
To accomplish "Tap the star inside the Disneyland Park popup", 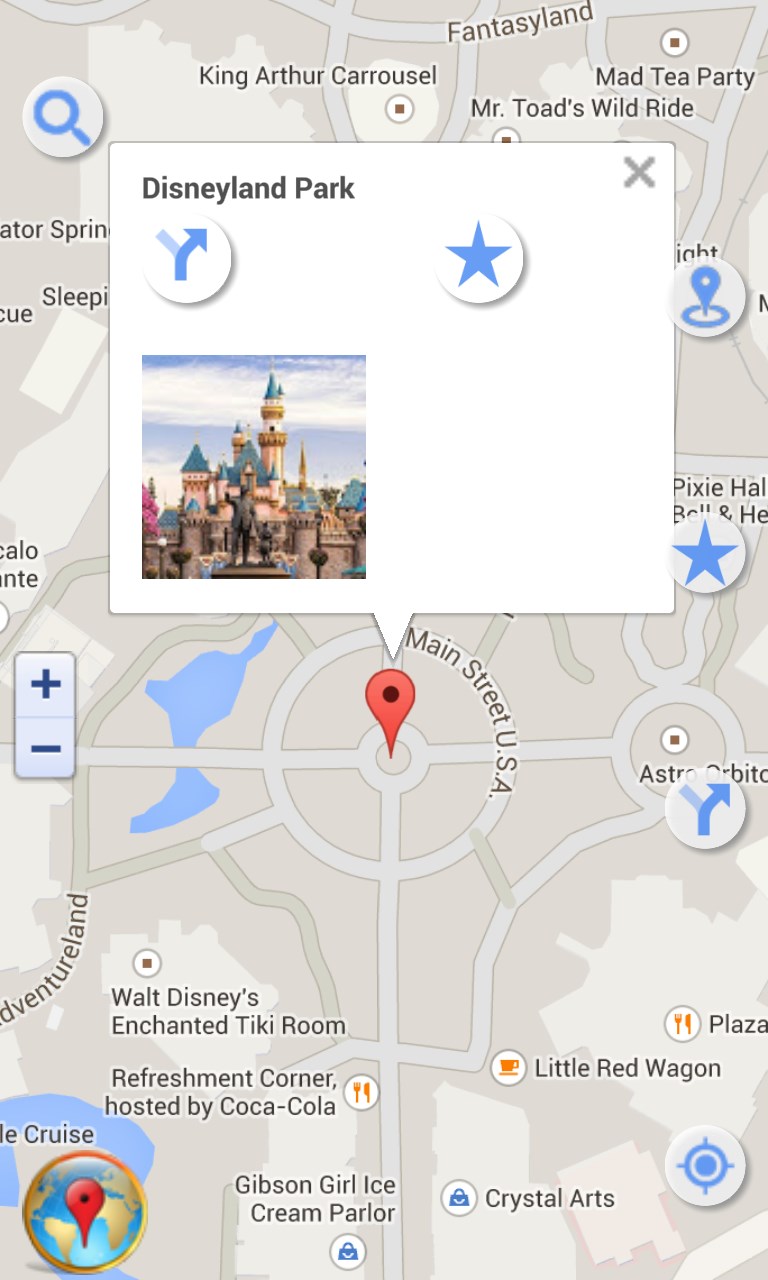I will [480, 258].
